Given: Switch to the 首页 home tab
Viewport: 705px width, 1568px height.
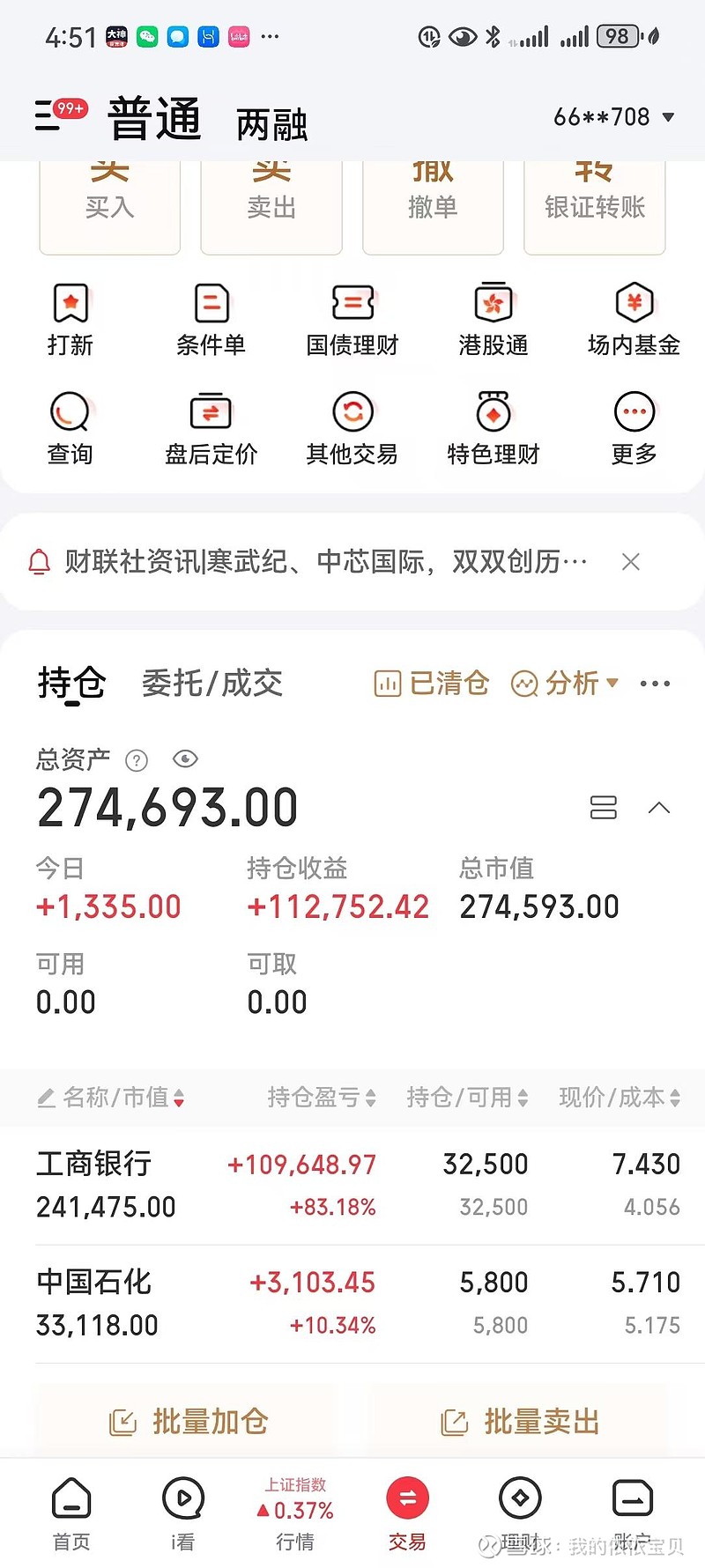Looking at the screenshot, I should pyautogui.click(x=71, y=1513).
